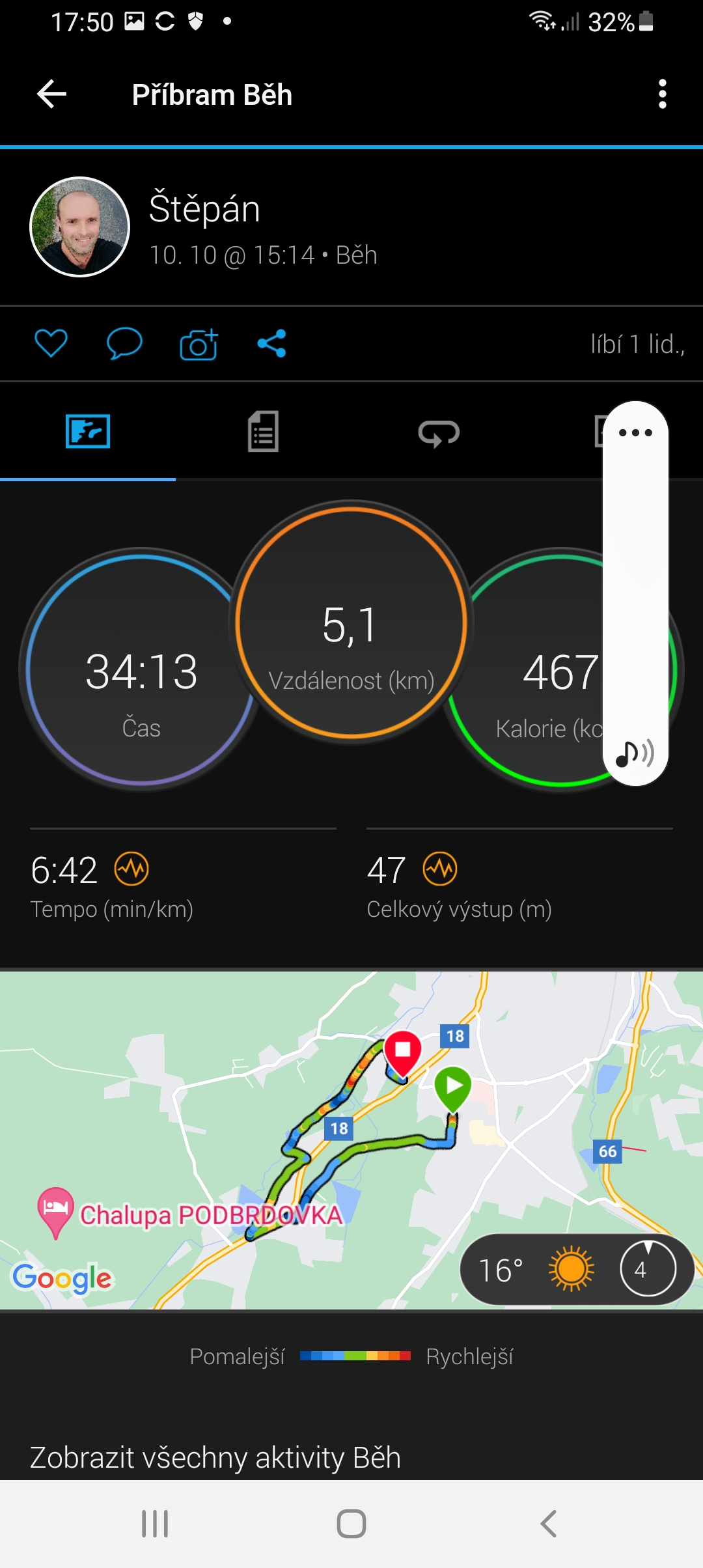Viewport: 703px width, 1568px height.
Task: Add a photo with the camera icon
Action: (x=199, y=344)
